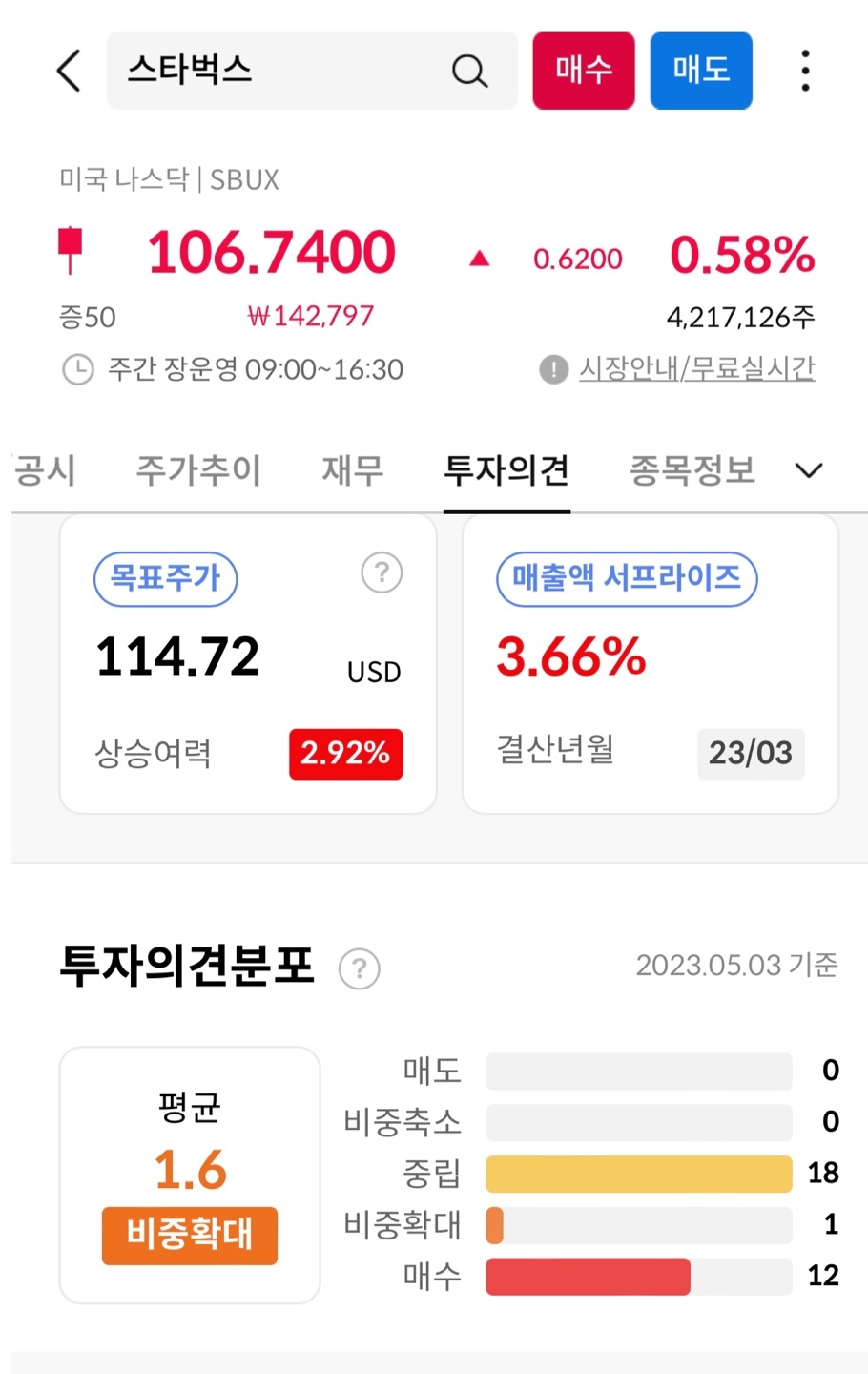Toggle the 매수 opinion chip
This screenshot has height=1374, width=868.
tap(583, 70)
